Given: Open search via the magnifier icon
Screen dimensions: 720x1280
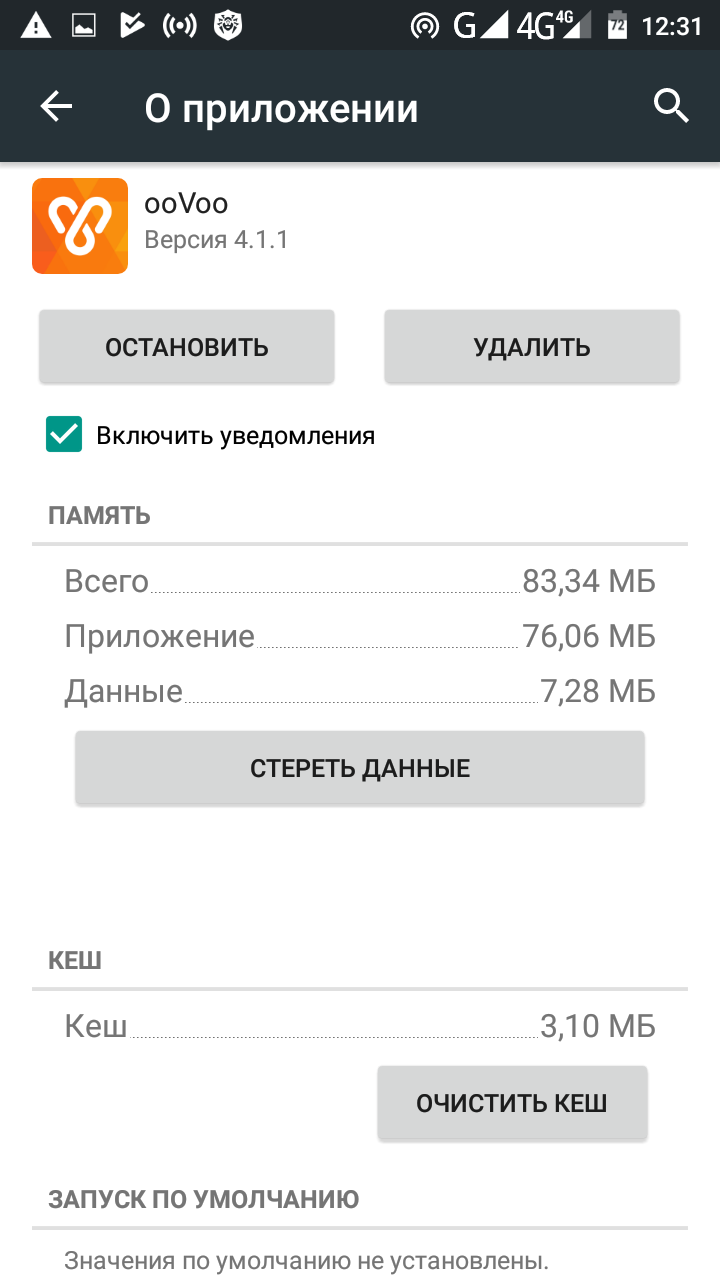Looking at the screenshot, I should pos(671,105).
